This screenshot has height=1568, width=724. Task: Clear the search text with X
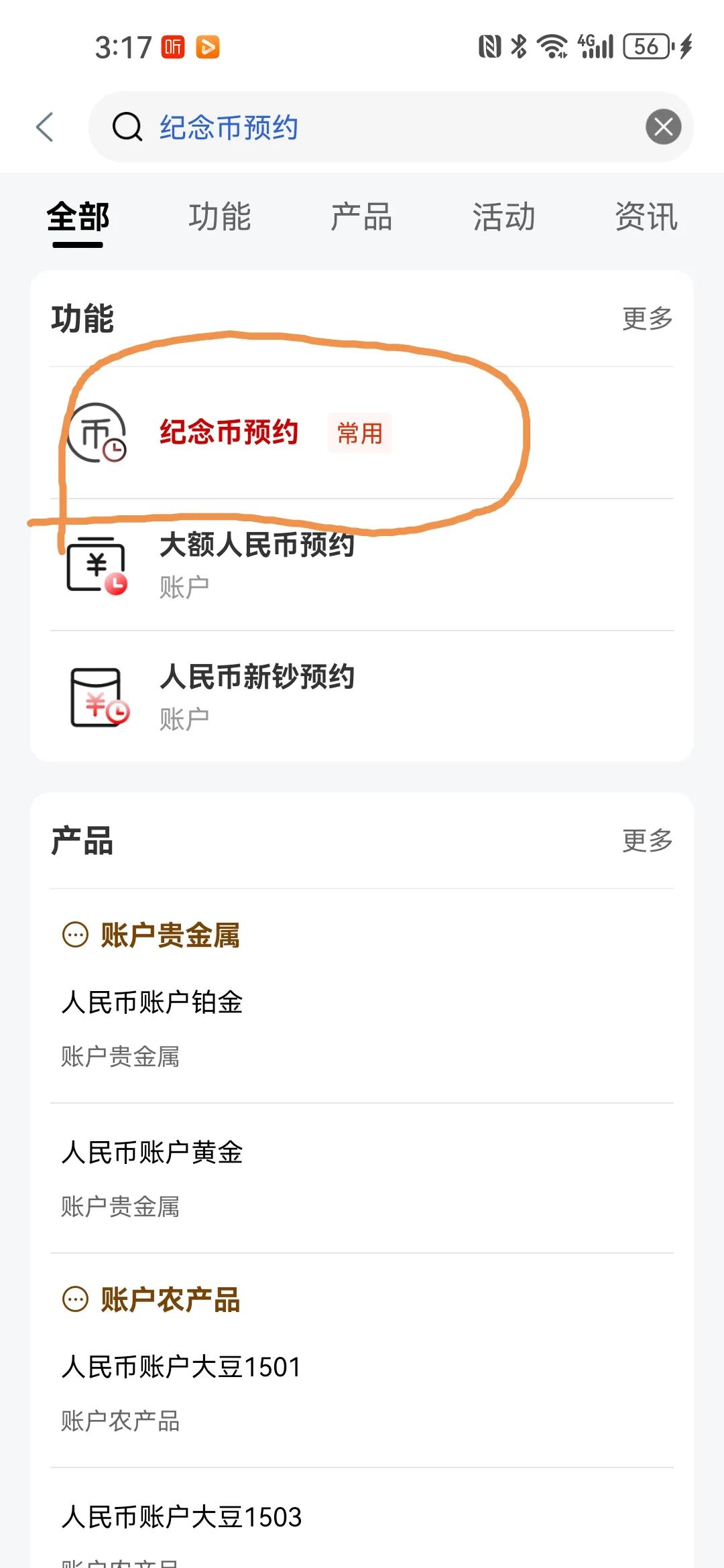point(663,127)
